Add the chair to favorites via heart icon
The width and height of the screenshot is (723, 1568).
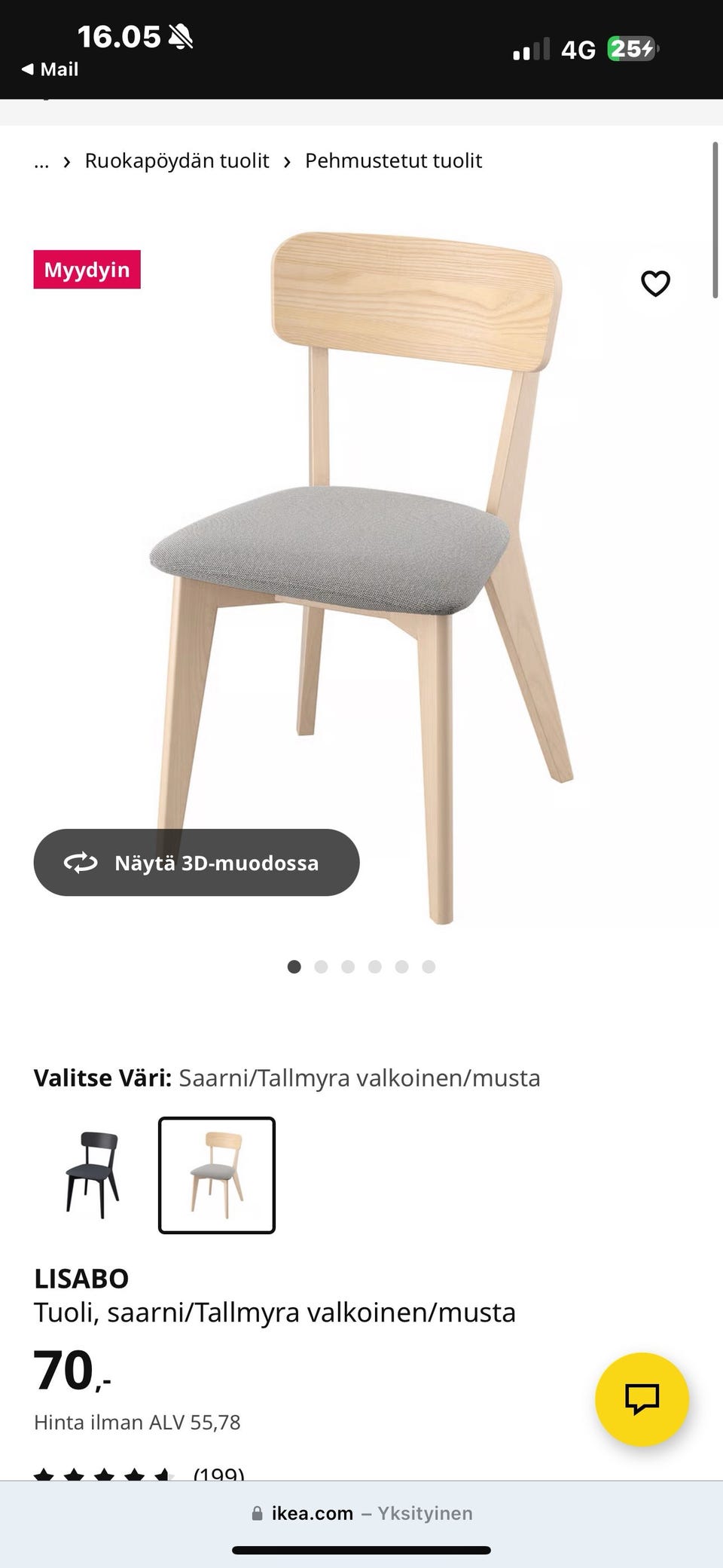pyautogui.click(x=654, y=283)
